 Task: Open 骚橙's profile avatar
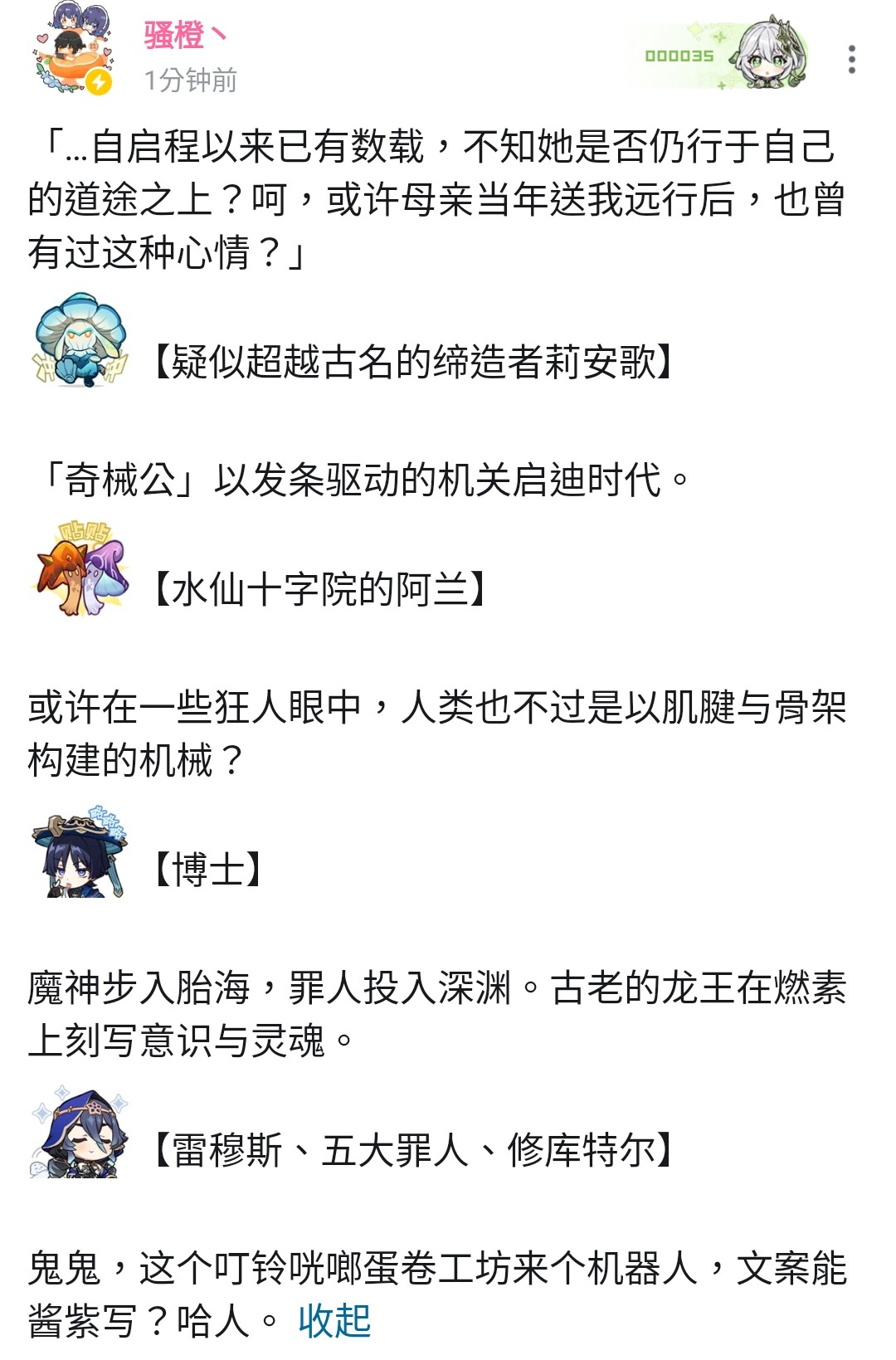[x=75, y=48]
